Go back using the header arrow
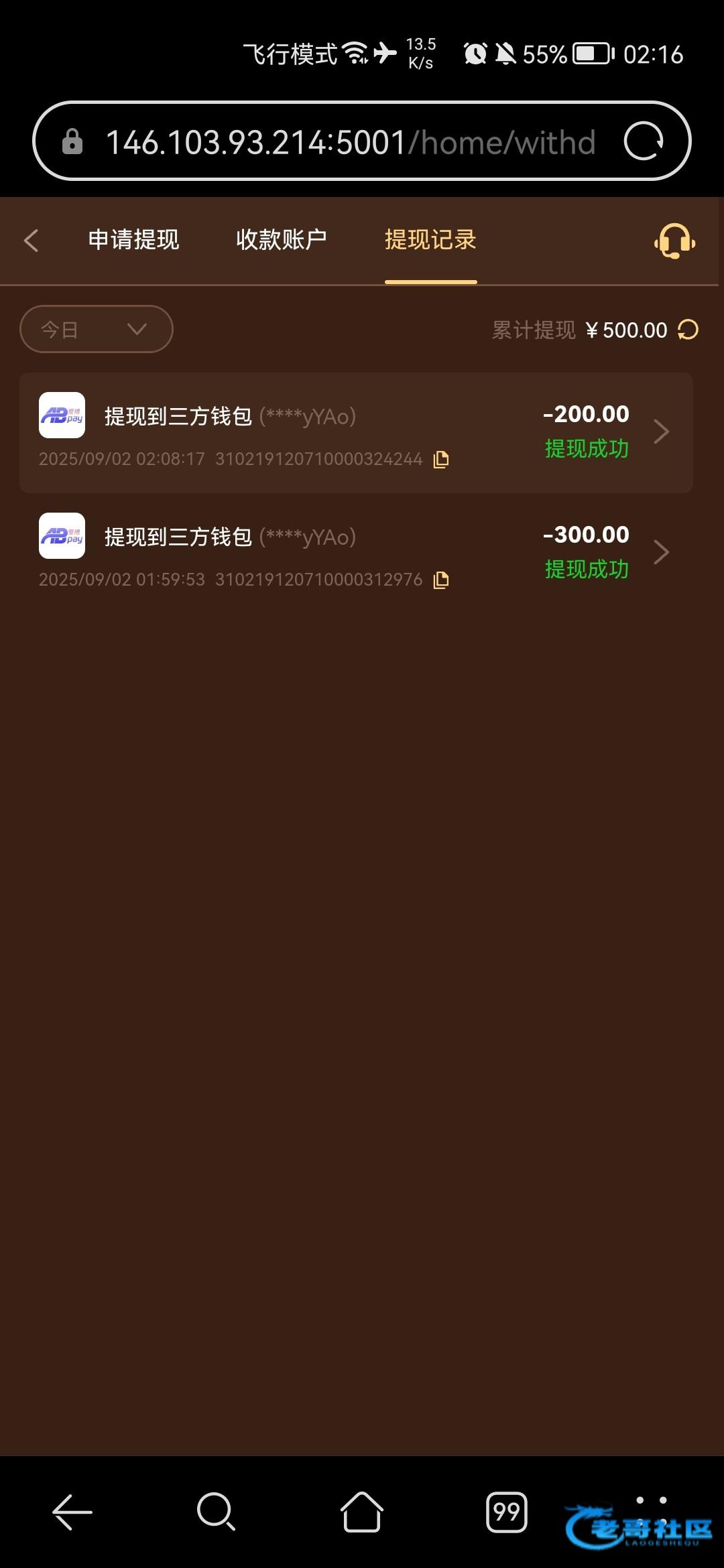The image size is (724, 1568). [32, 241]
